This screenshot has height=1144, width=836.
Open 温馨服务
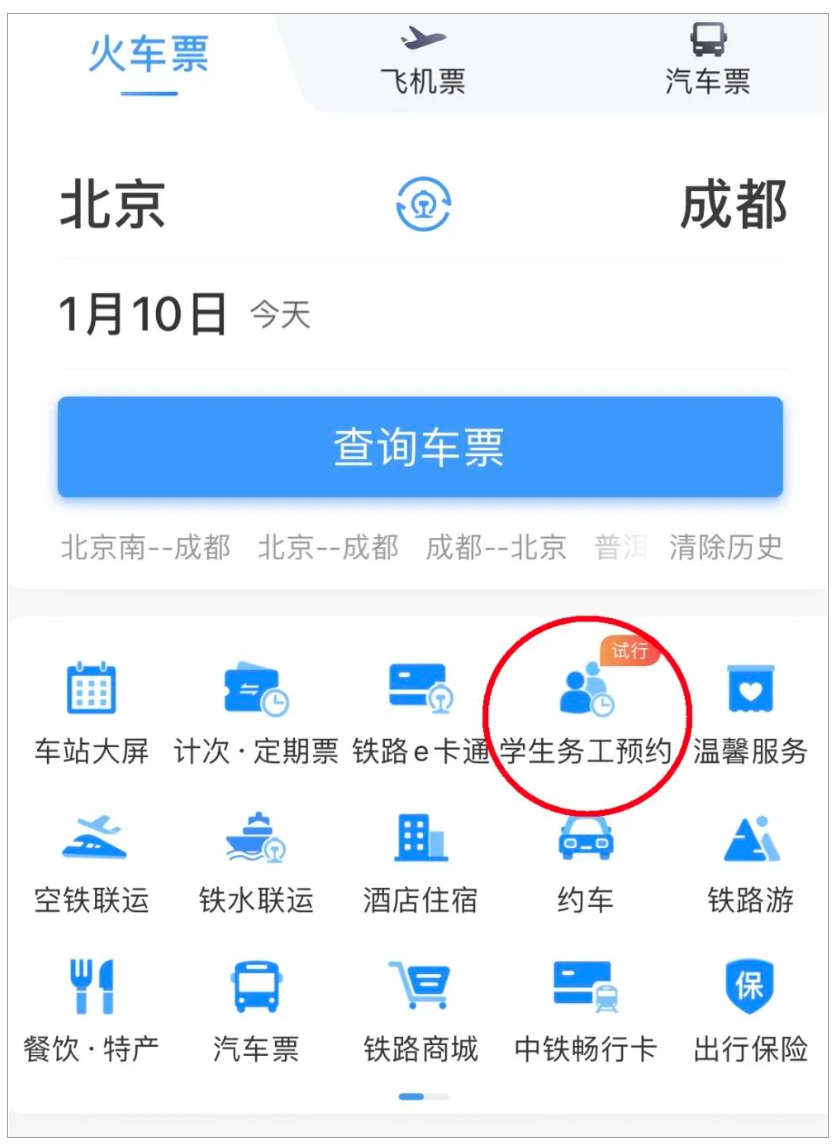(750, 712)
